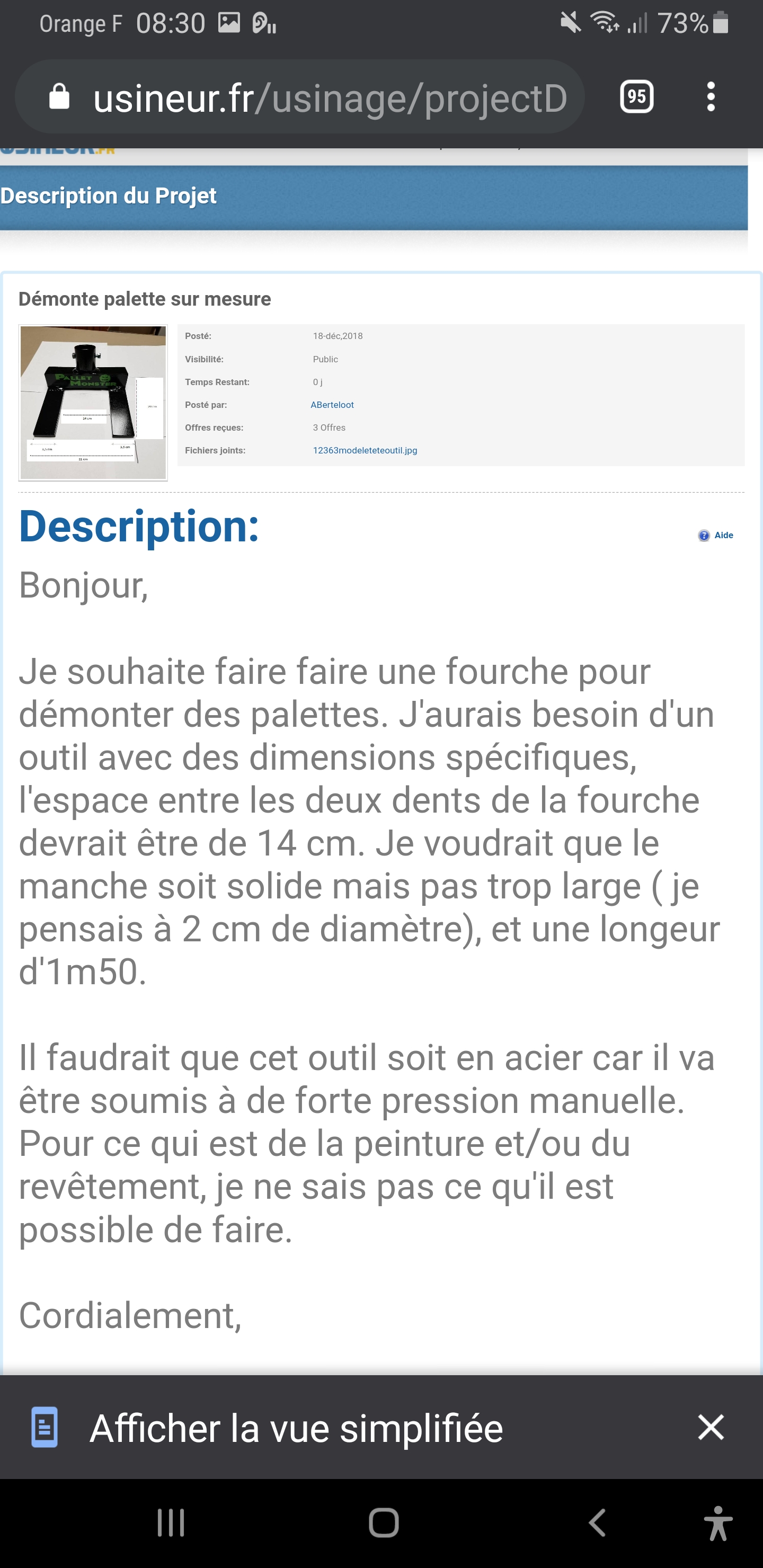Image resolution: width=763 pixels, height=1568 pixels.
Task: Open the pallet tool project photo
Action: (x=93, y=403)
